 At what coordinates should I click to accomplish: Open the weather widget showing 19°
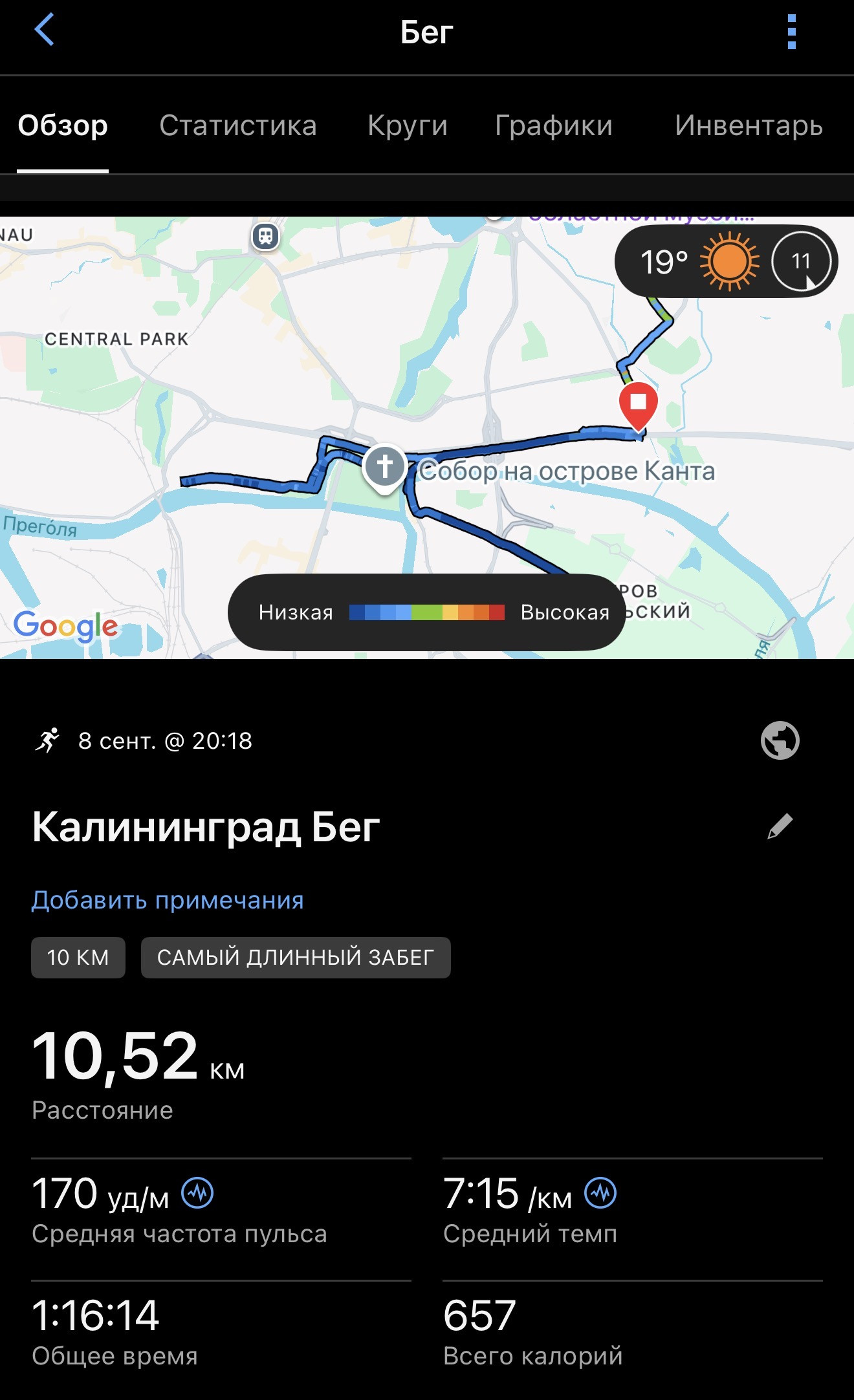tap(726, 261)
